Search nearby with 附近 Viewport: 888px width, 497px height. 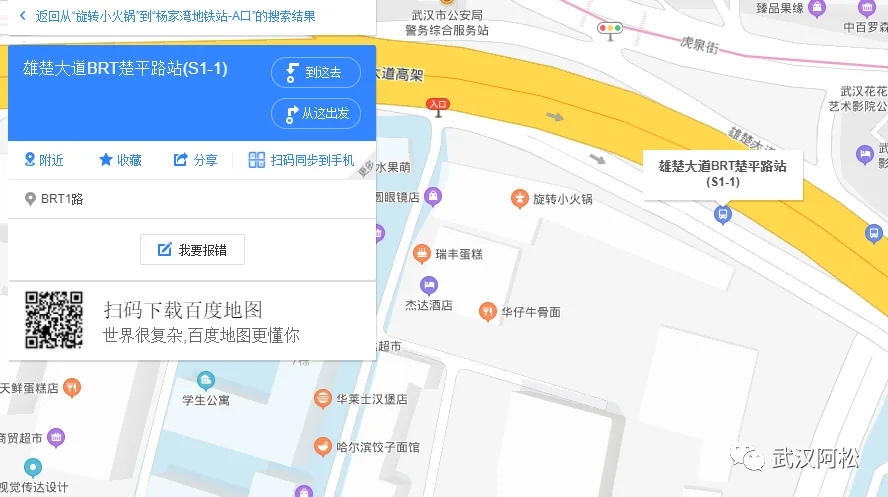tap(44, 160)
